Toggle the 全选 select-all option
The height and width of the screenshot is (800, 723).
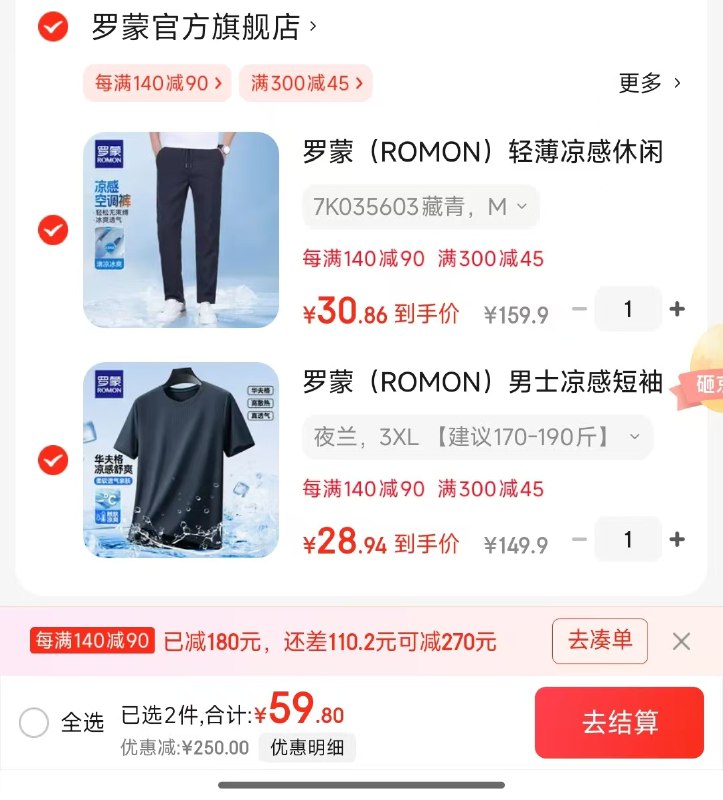(x=34, y=722)
